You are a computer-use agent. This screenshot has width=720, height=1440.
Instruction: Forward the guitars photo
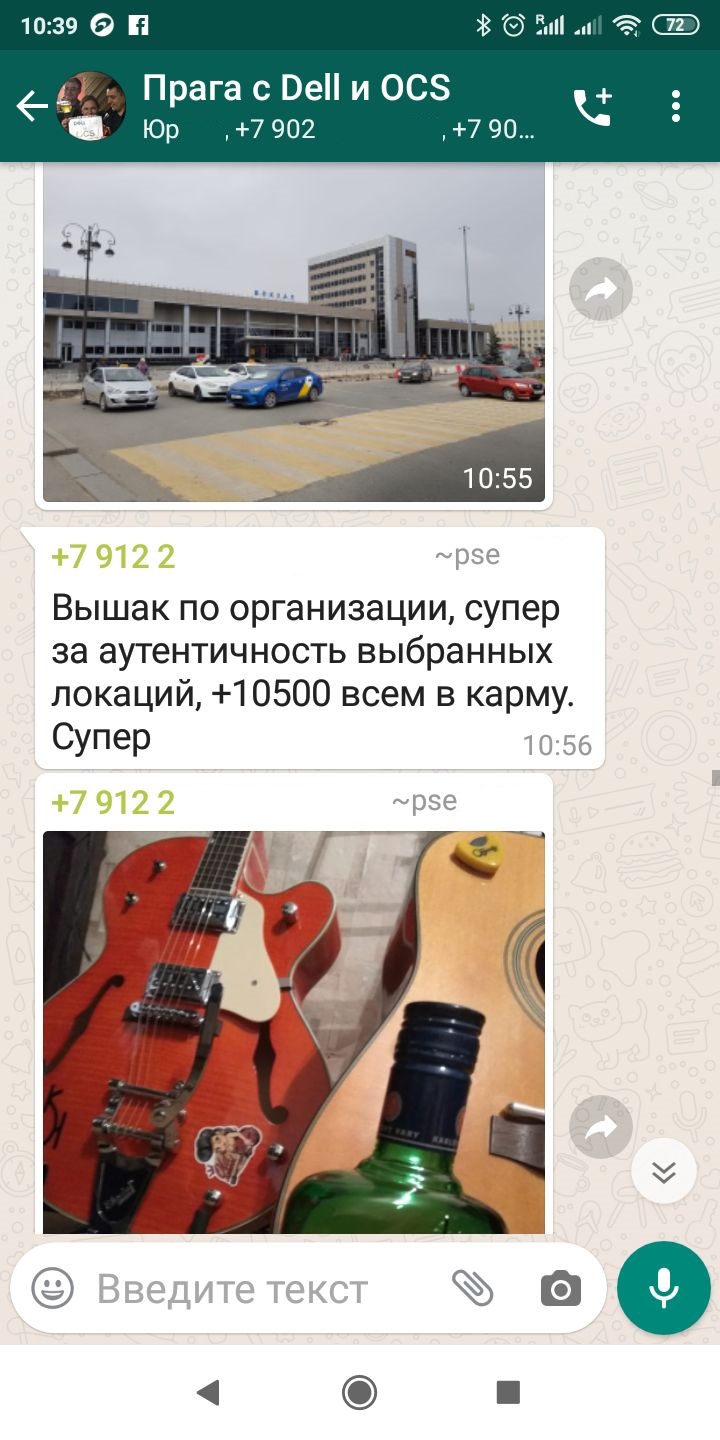pos(601,1129)
